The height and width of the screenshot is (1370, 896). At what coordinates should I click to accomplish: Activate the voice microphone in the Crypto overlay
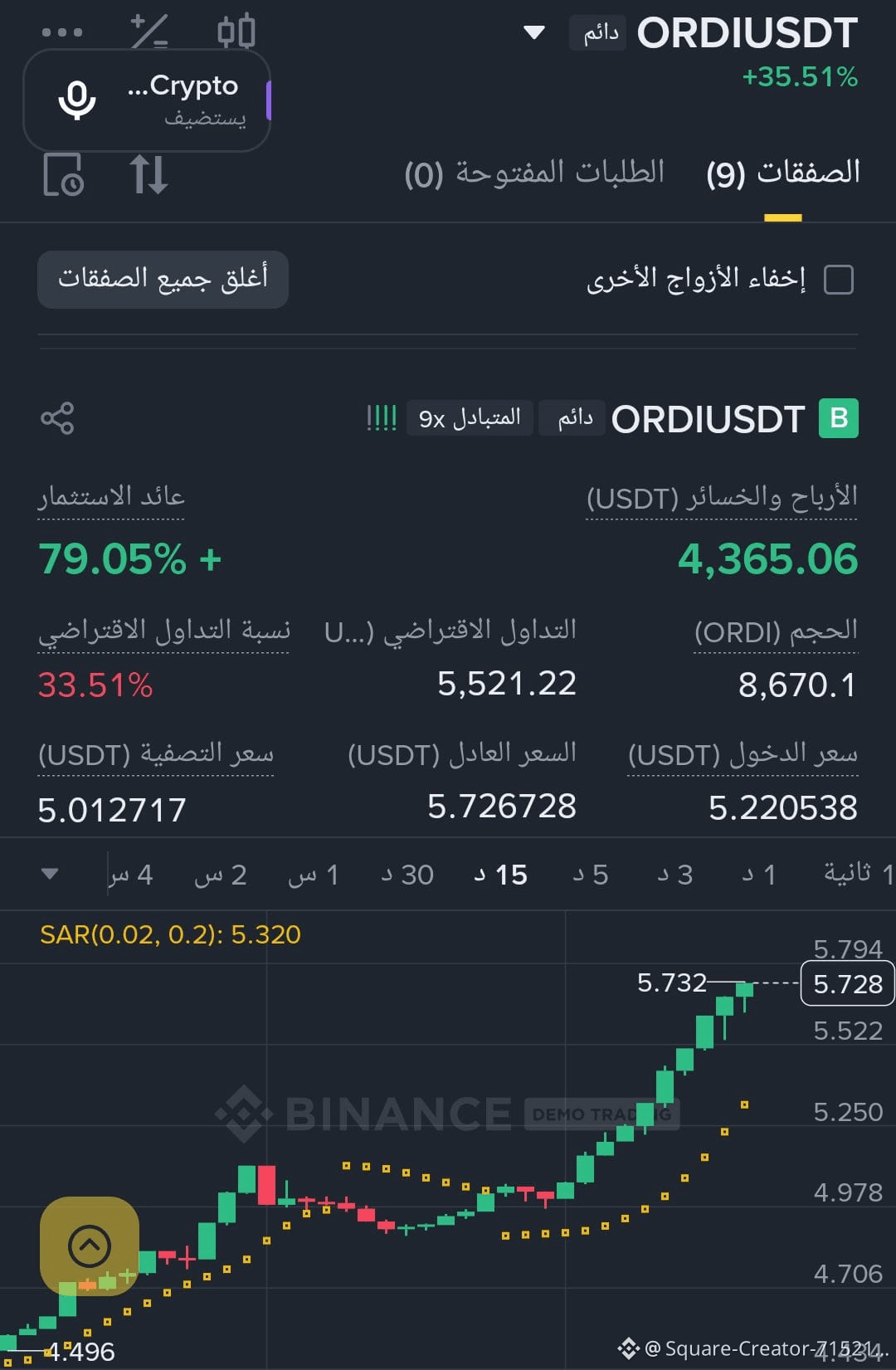pyautogui.click(x=77, y=100)
